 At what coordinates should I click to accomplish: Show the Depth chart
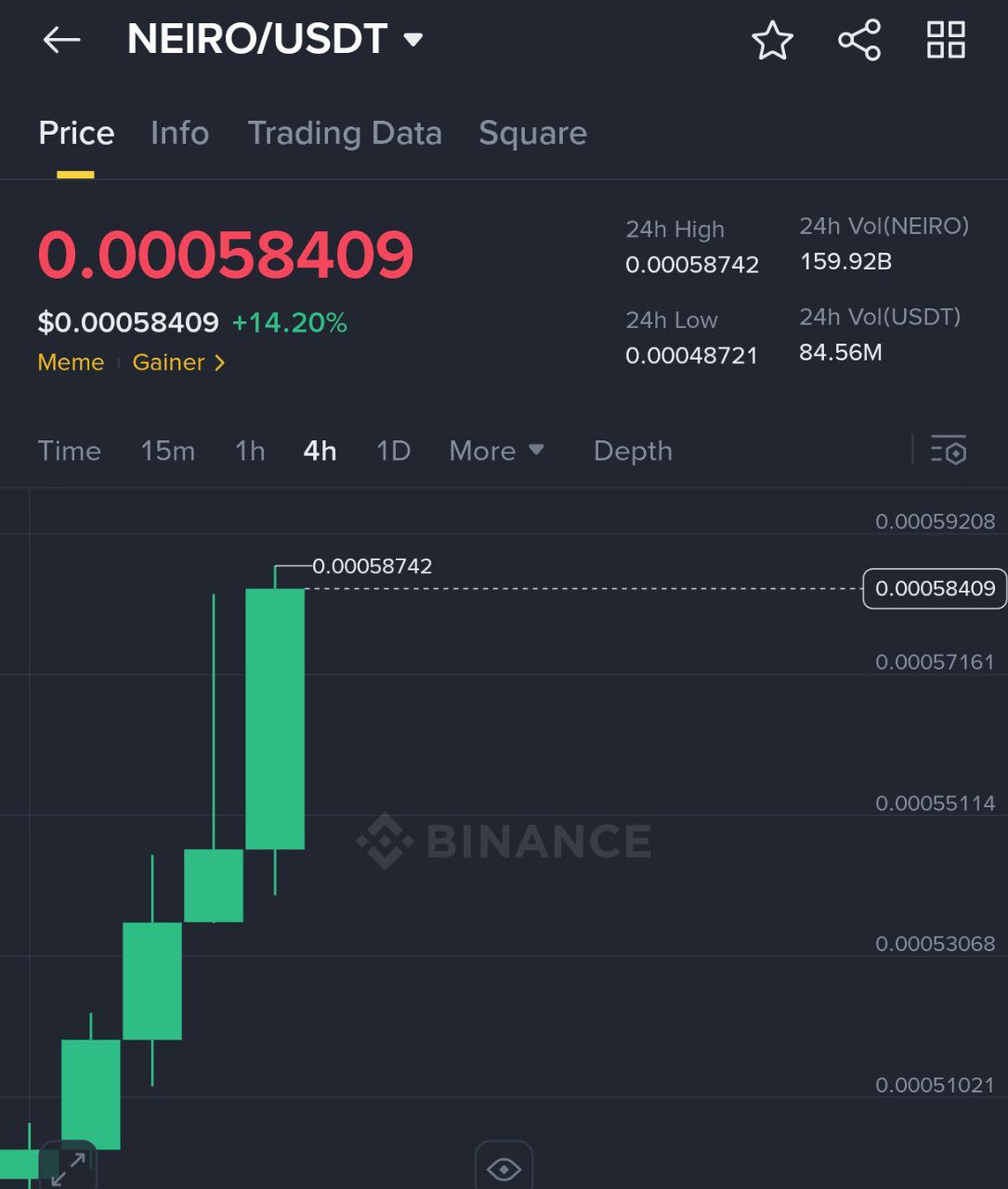(633, 451)
